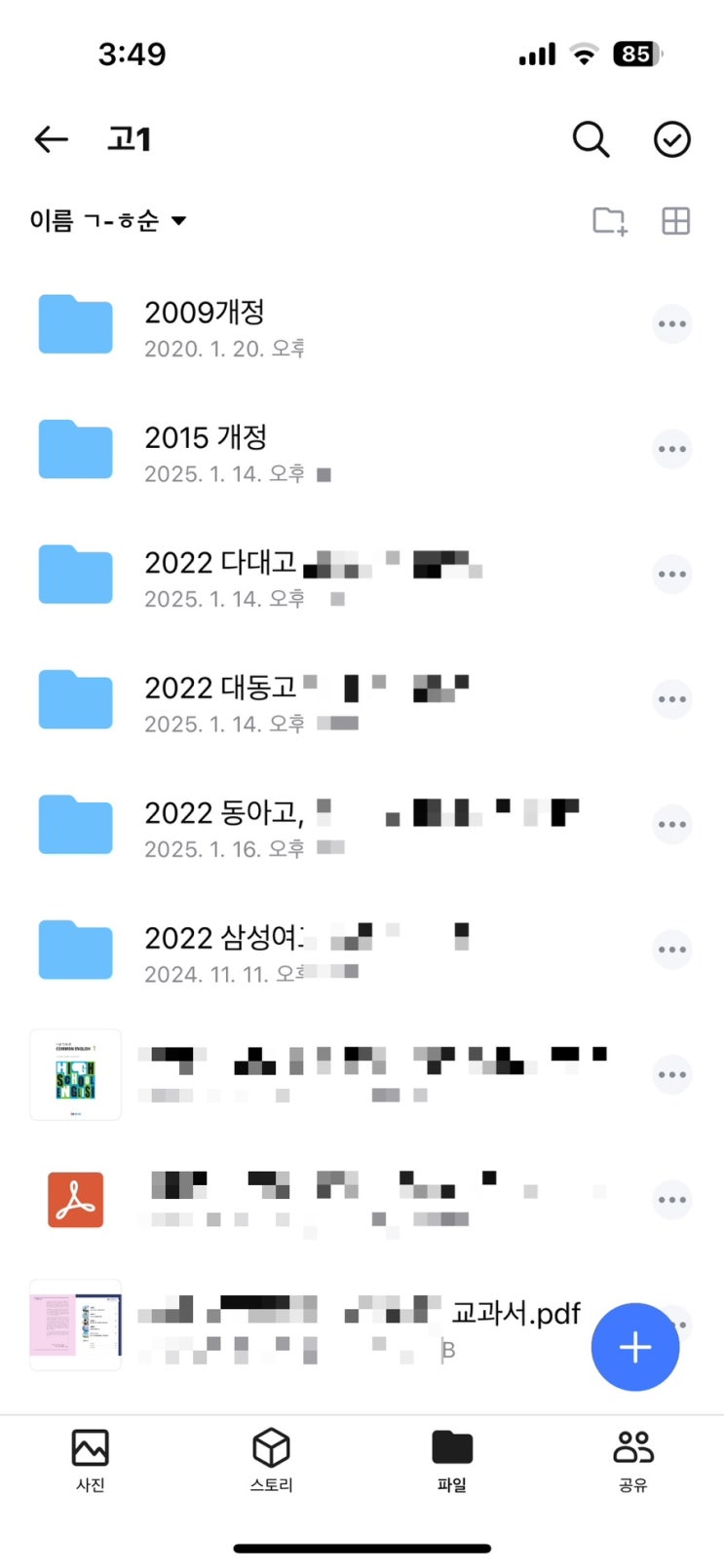Switch to the 공유 tab
The image size is (724, 1568).
tap(632, 1459)
